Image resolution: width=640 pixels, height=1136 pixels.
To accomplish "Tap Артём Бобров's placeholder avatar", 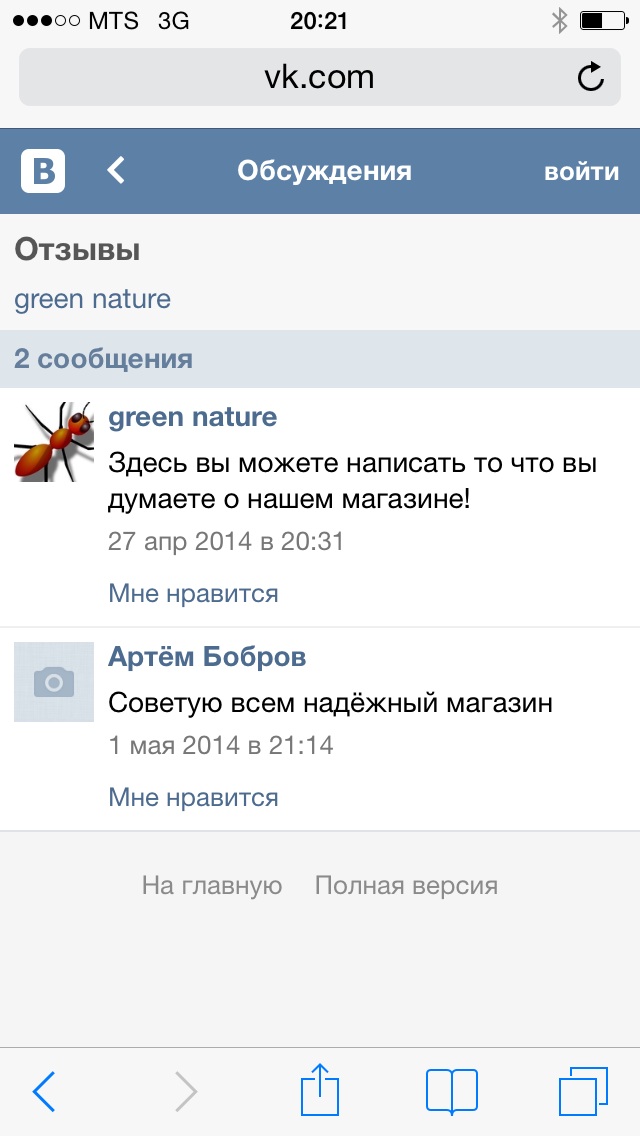I will pyautogui.click(x=53, y=681).
